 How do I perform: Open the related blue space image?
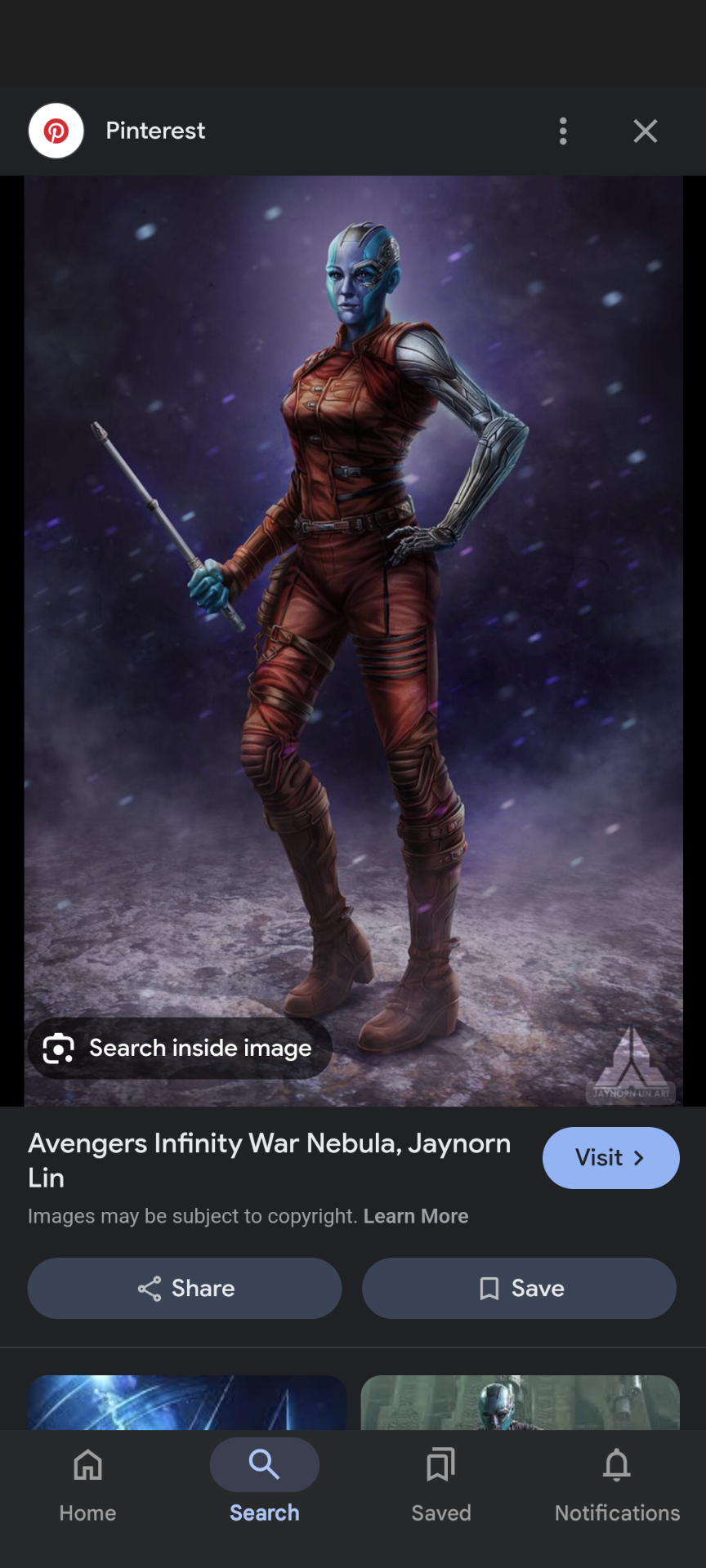click(187, 1401)
